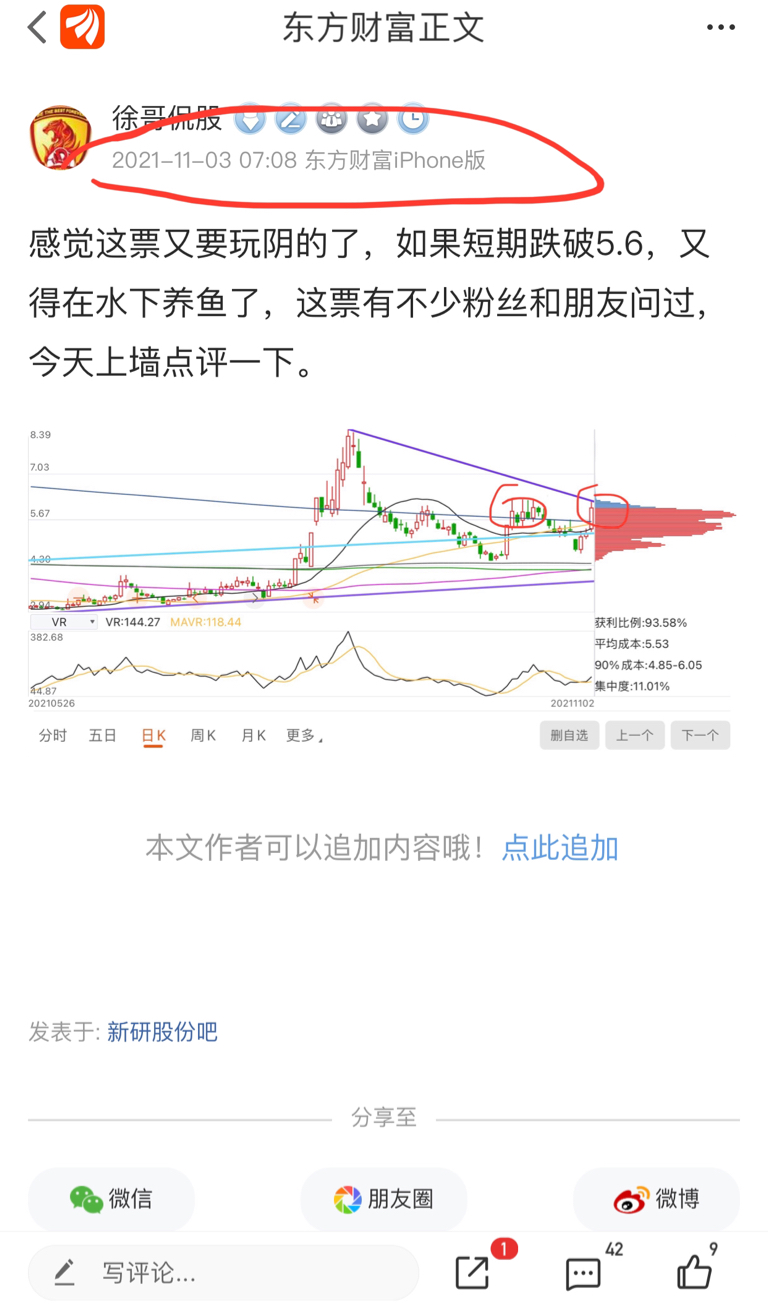Open the 新研股份吧 forum link
The width and height of the screenshot is (768, 1315).
click(x=162, y=1032)
